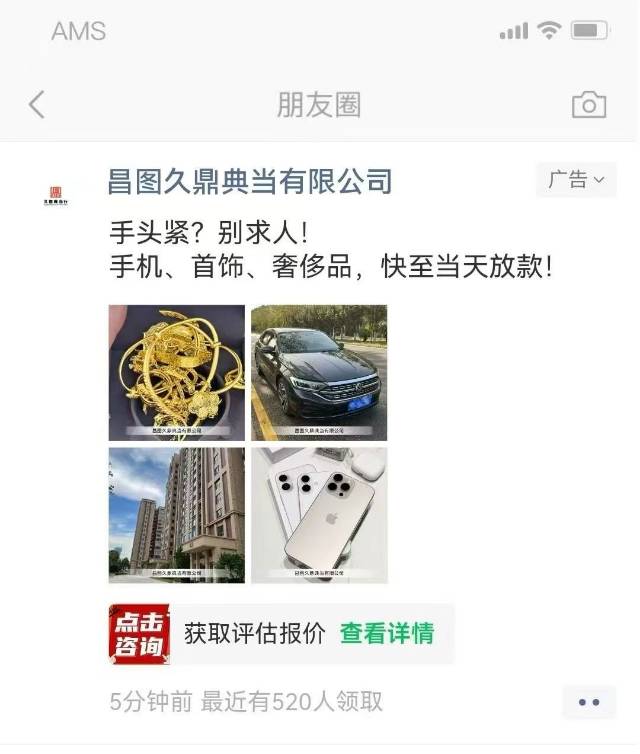The height and width of the screenshot is (754, 640).
Task: Open the like and comment menu
Action: [x=589, y=702]
